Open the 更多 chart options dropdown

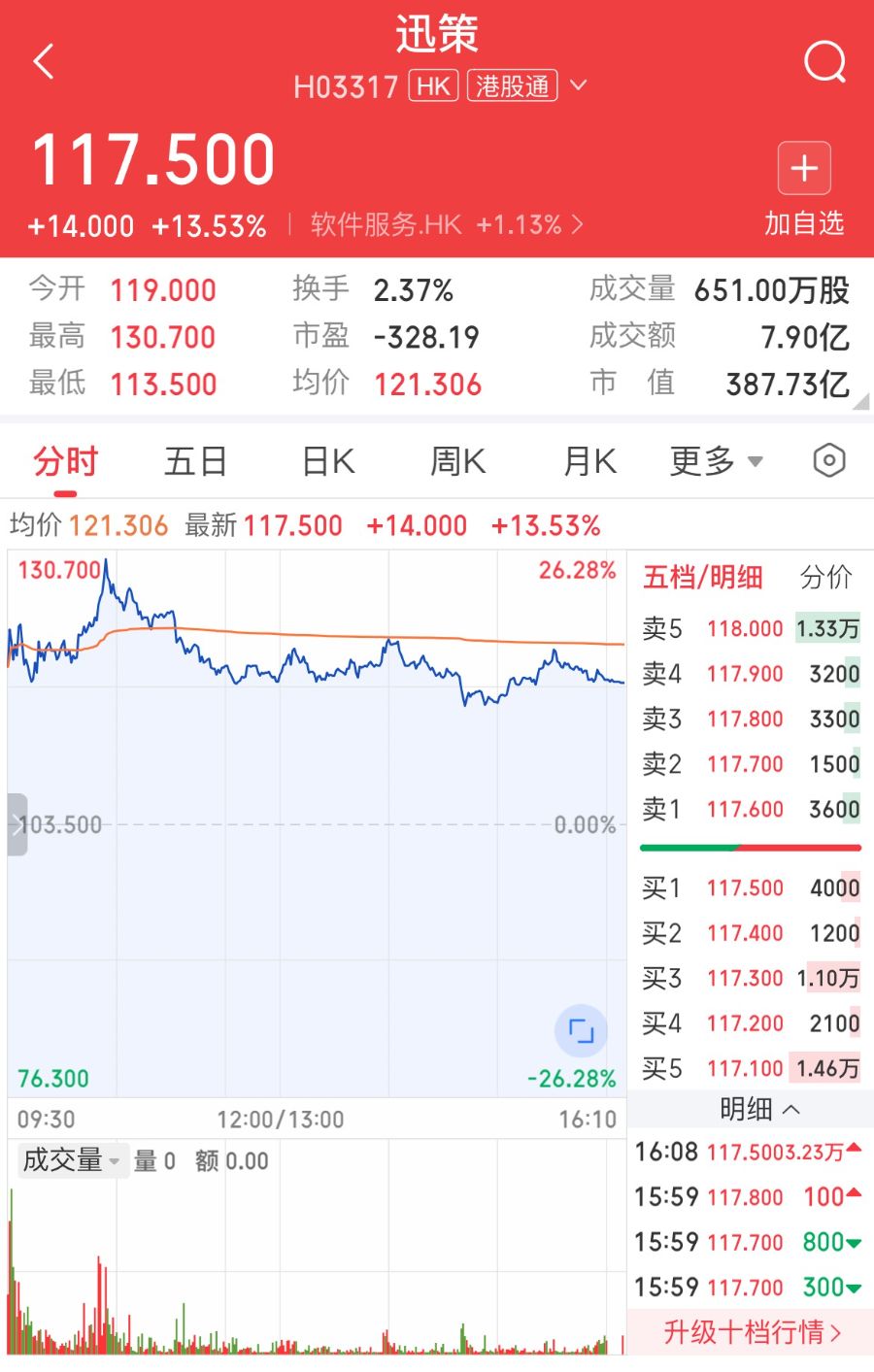point(717,461)
